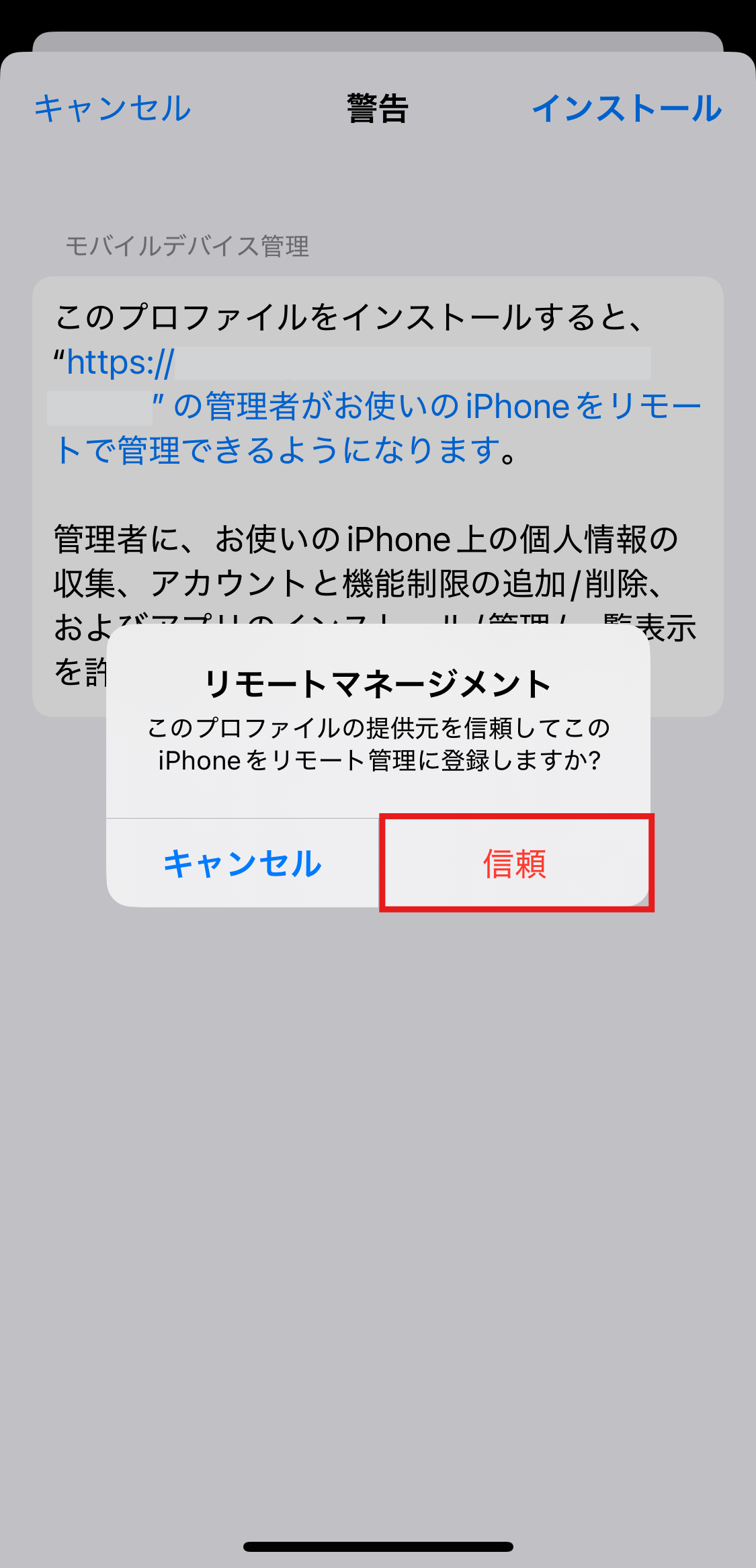Cancel the リモートマネージメント dialog
Image resolution: width=756 pixels, height=1568 pixels.
coord(243,864)
